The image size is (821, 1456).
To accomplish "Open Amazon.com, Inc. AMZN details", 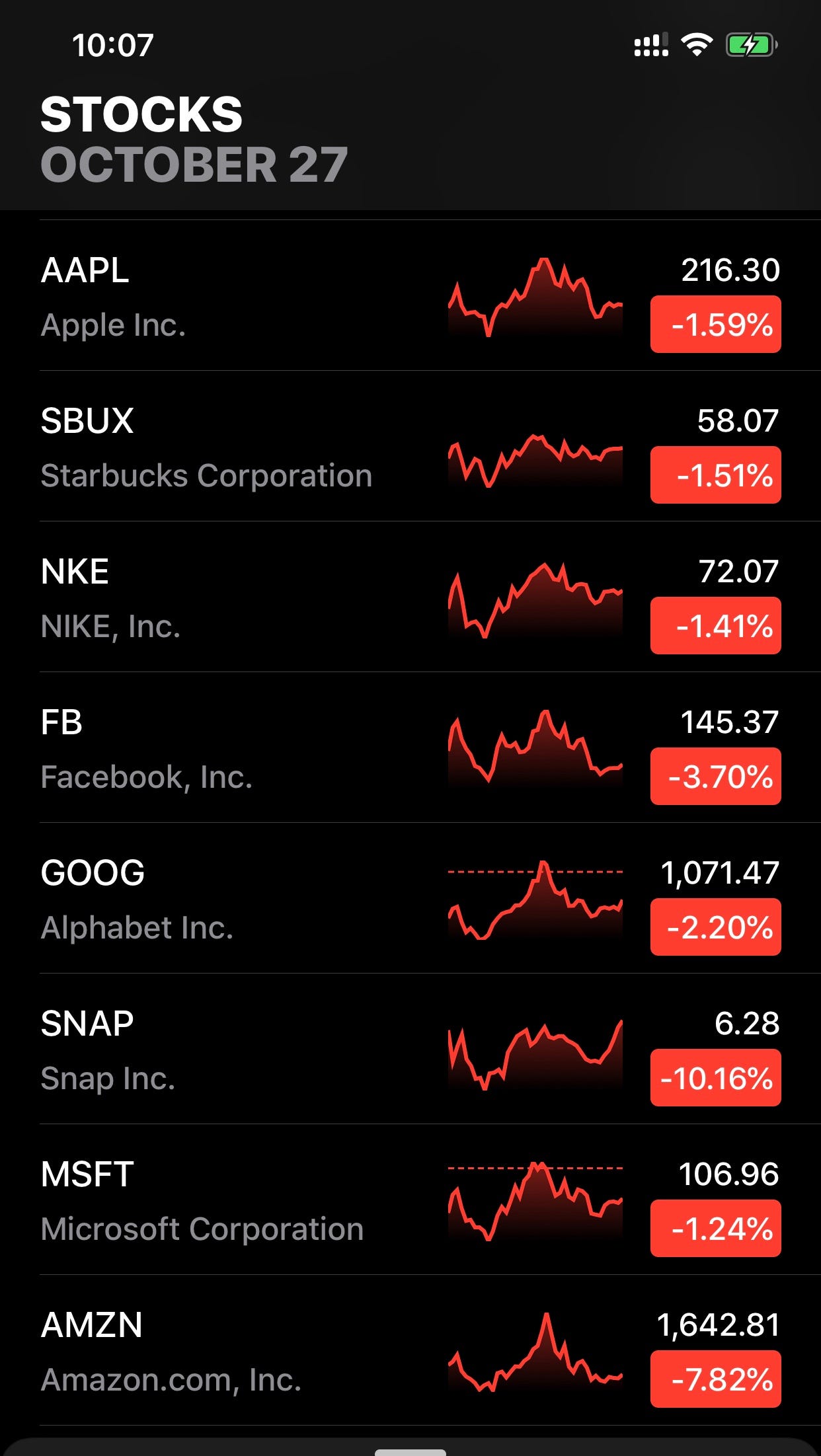I will [x=411, y=1350].
